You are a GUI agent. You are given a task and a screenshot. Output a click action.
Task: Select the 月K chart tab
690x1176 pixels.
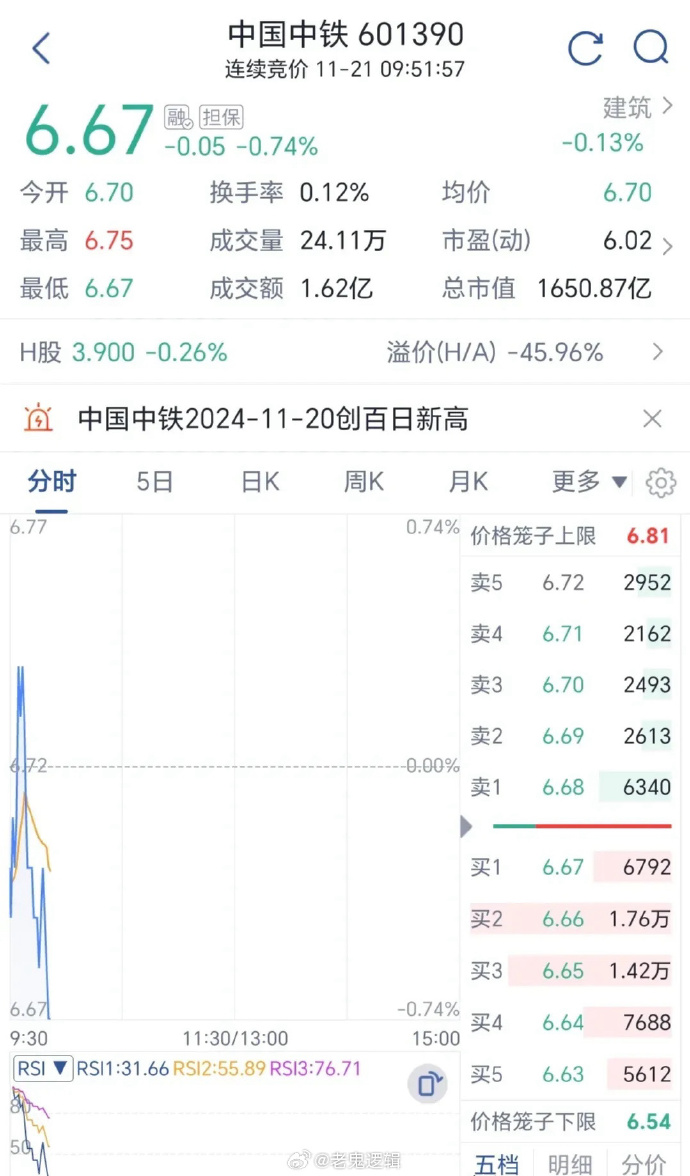pyautogui.click(x=468, y=482)
